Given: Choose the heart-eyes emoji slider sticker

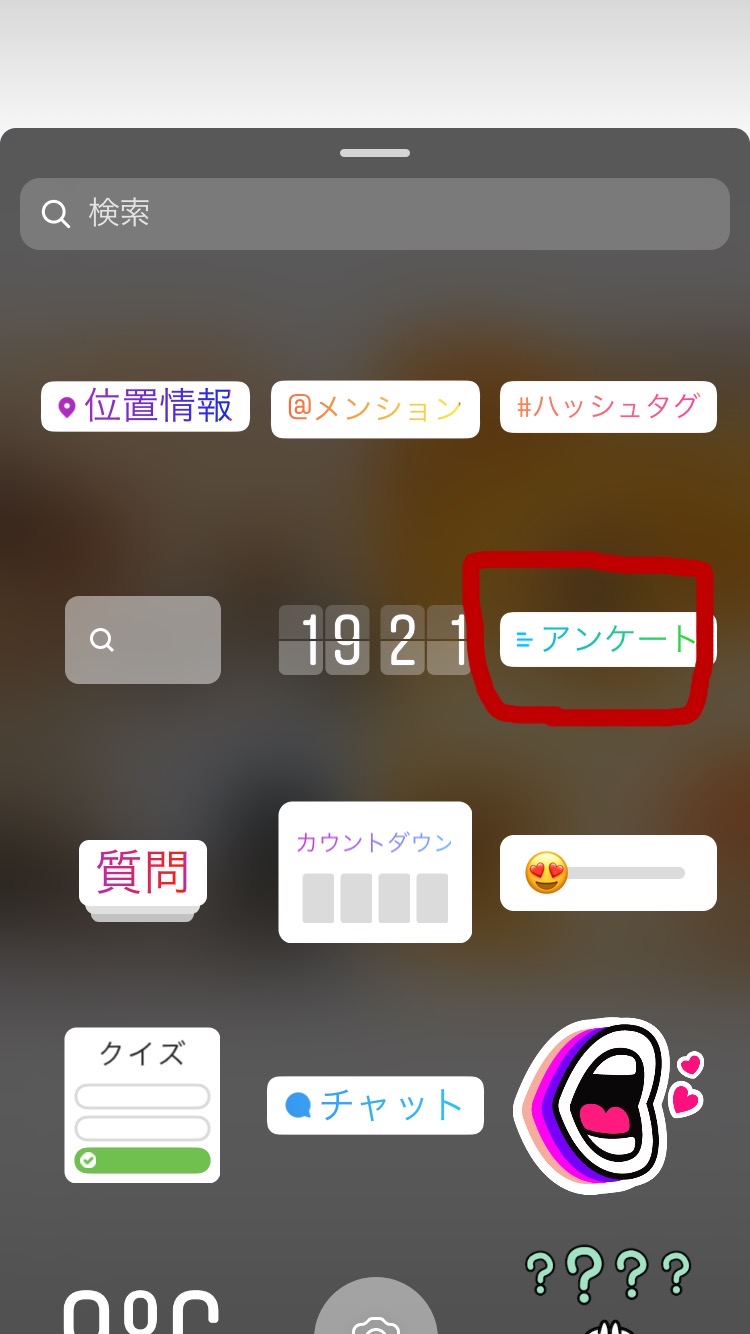Looking at the screenshot, I should (608, 873).
